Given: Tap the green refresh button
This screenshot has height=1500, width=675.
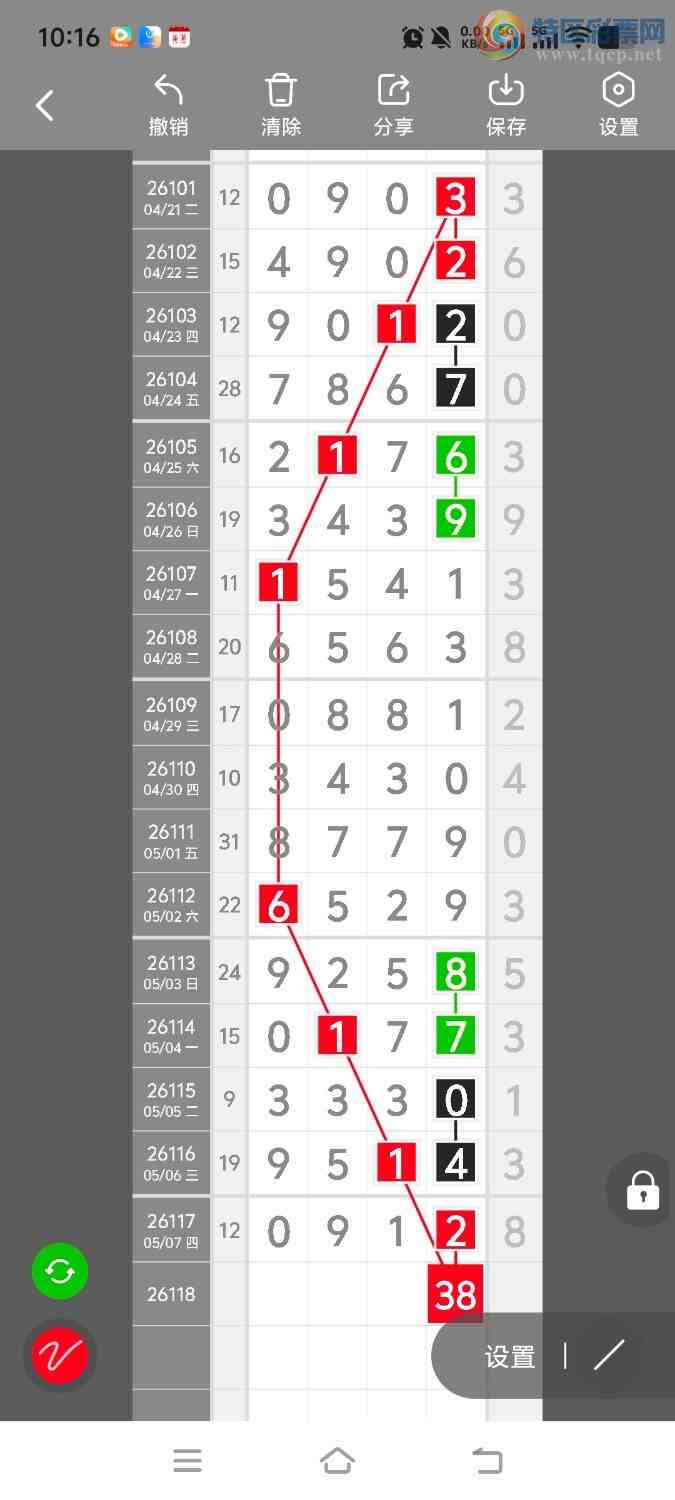Looking at the screenshot, I should point(60,1272).
